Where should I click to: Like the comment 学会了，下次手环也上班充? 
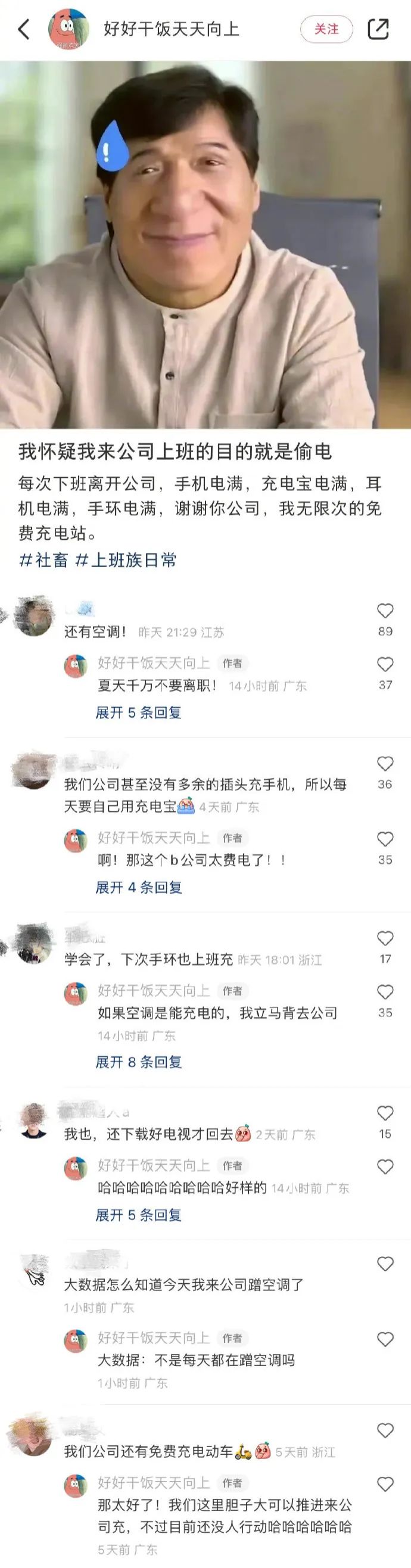click(385, 938)
